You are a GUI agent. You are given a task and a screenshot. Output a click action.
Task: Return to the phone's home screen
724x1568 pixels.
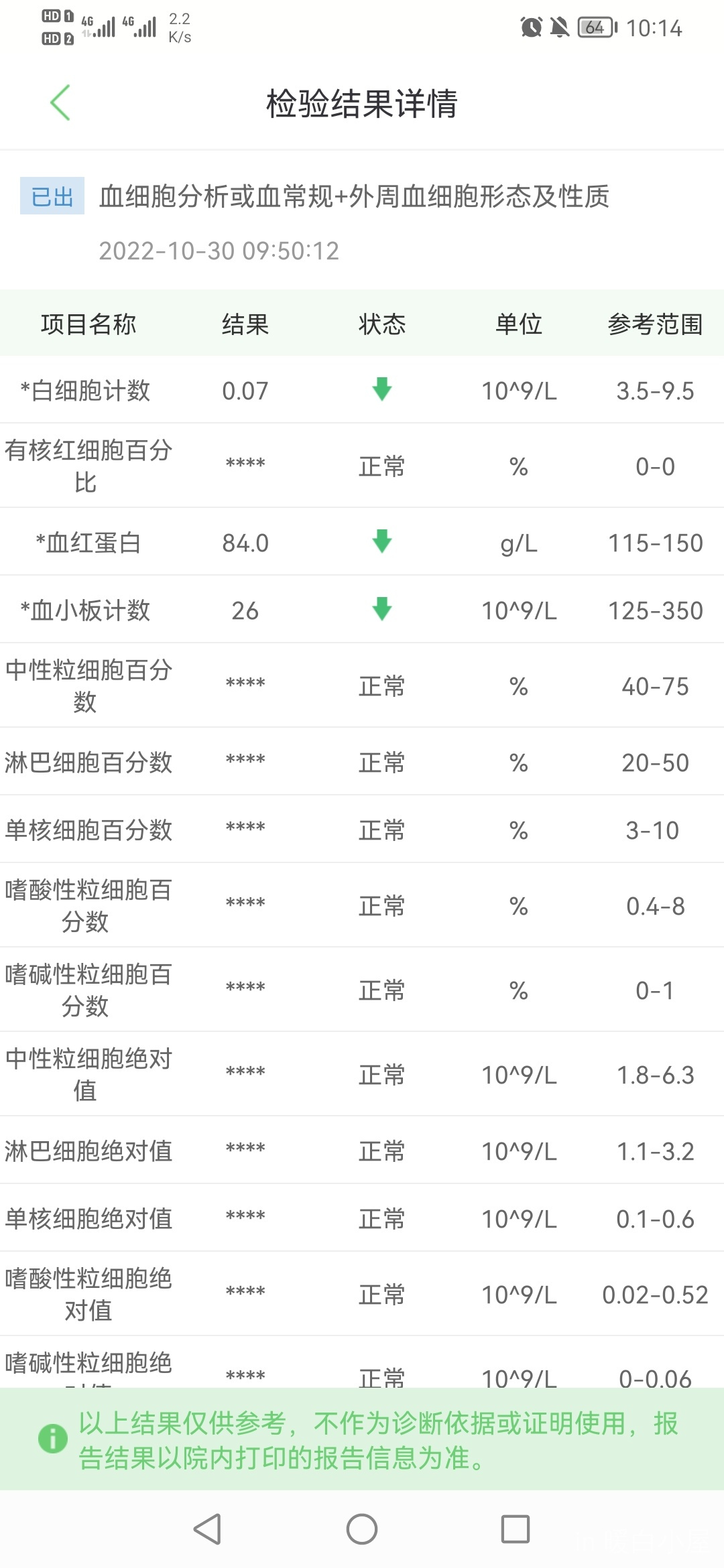point(362,1529)
